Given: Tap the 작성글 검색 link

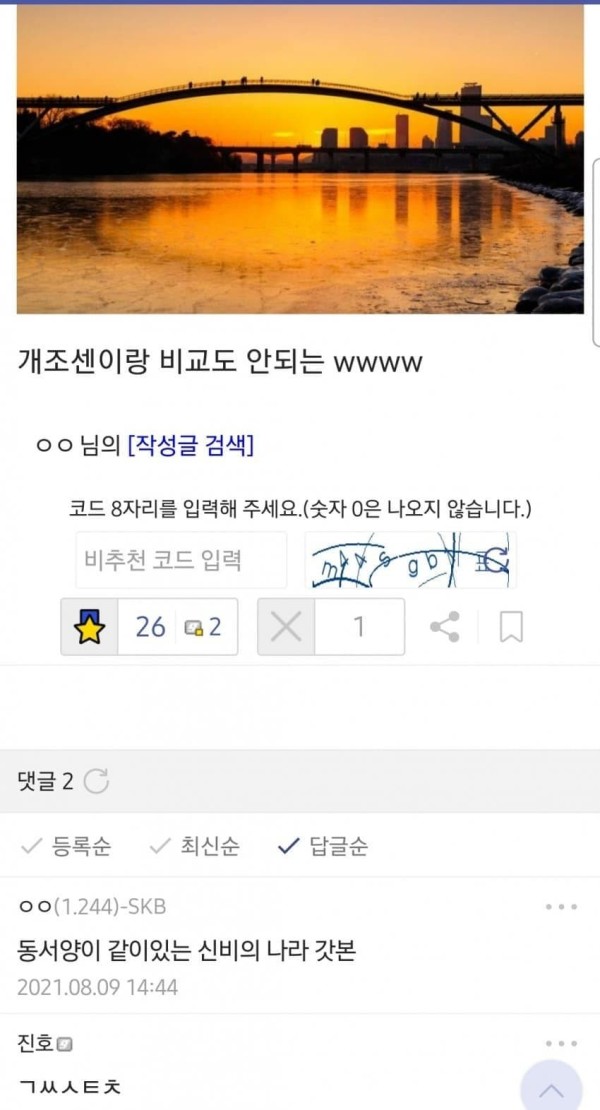Looking at the screenshot, I should pyautogui.click(x=191, y=446).
